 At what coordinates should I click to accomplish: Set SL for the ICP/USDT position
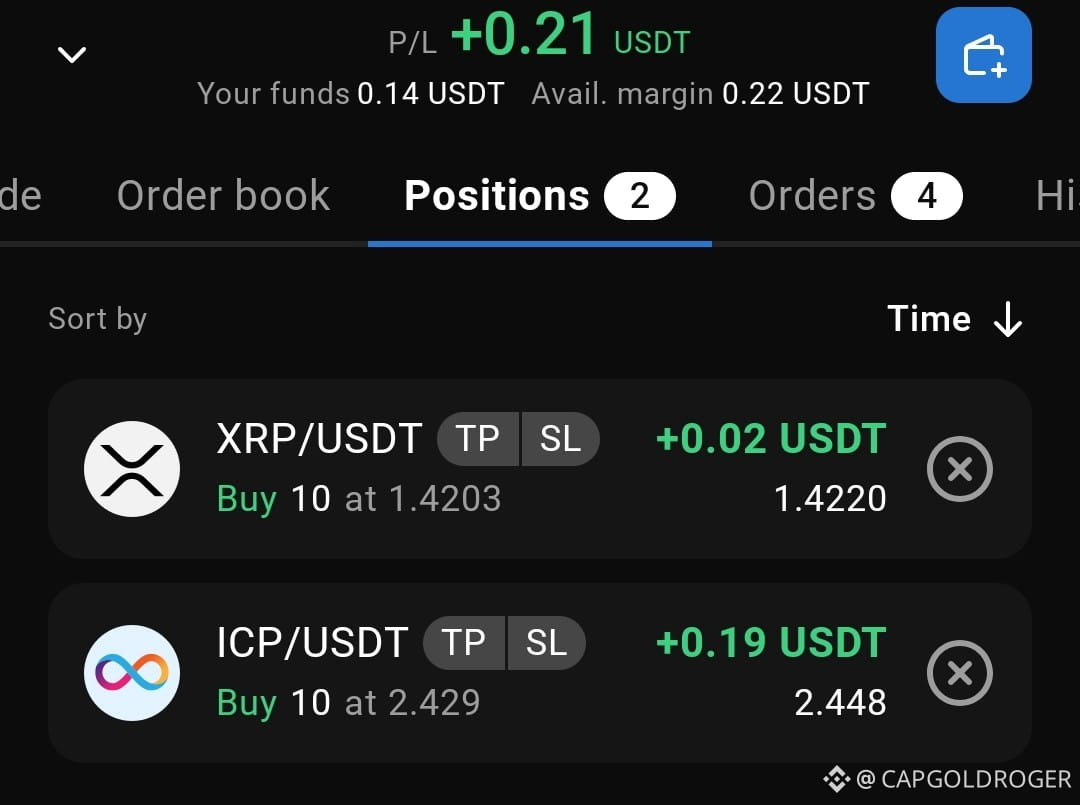547,642
